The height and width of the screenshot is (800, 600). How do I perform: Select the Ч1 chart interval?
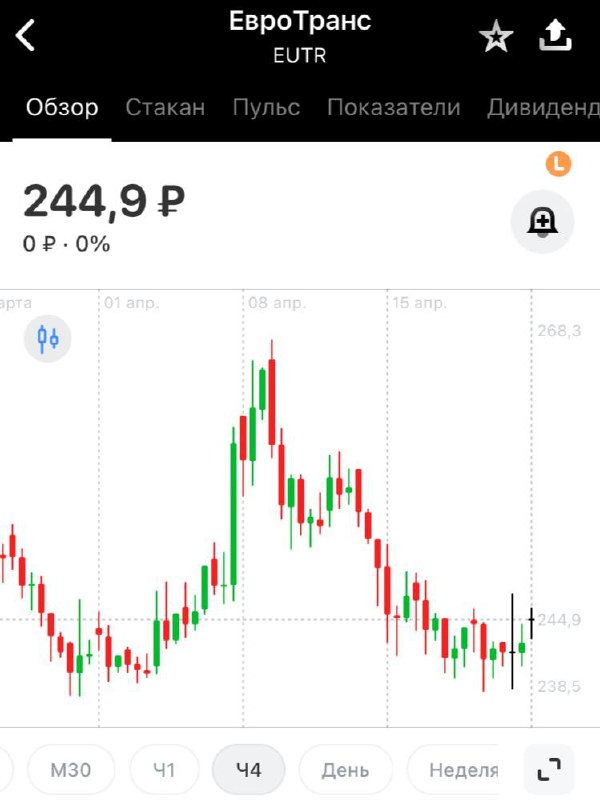164,770
